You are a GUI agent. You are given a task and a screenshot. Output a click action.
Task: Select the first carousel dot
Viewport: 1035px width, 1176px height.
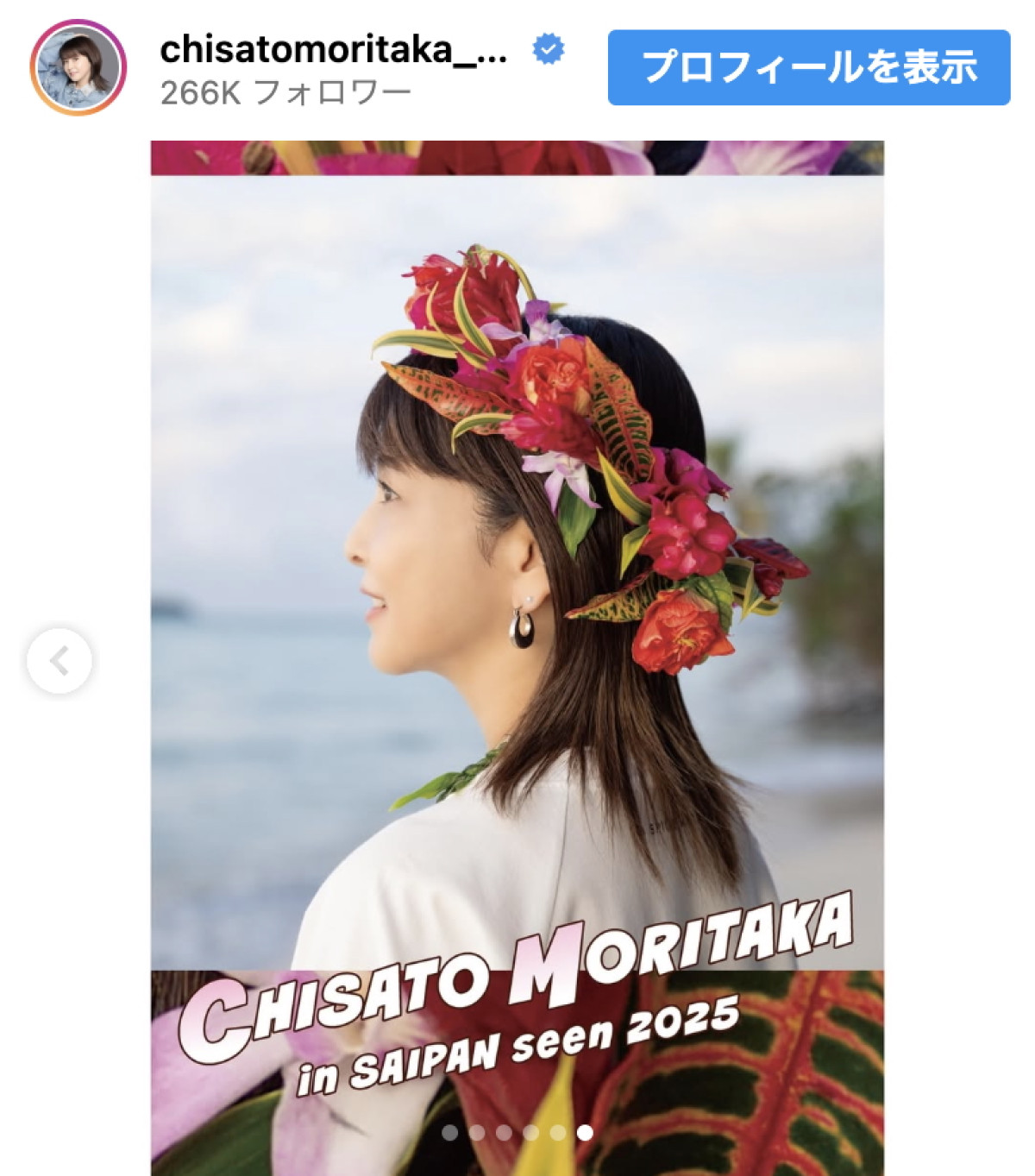450,1132
